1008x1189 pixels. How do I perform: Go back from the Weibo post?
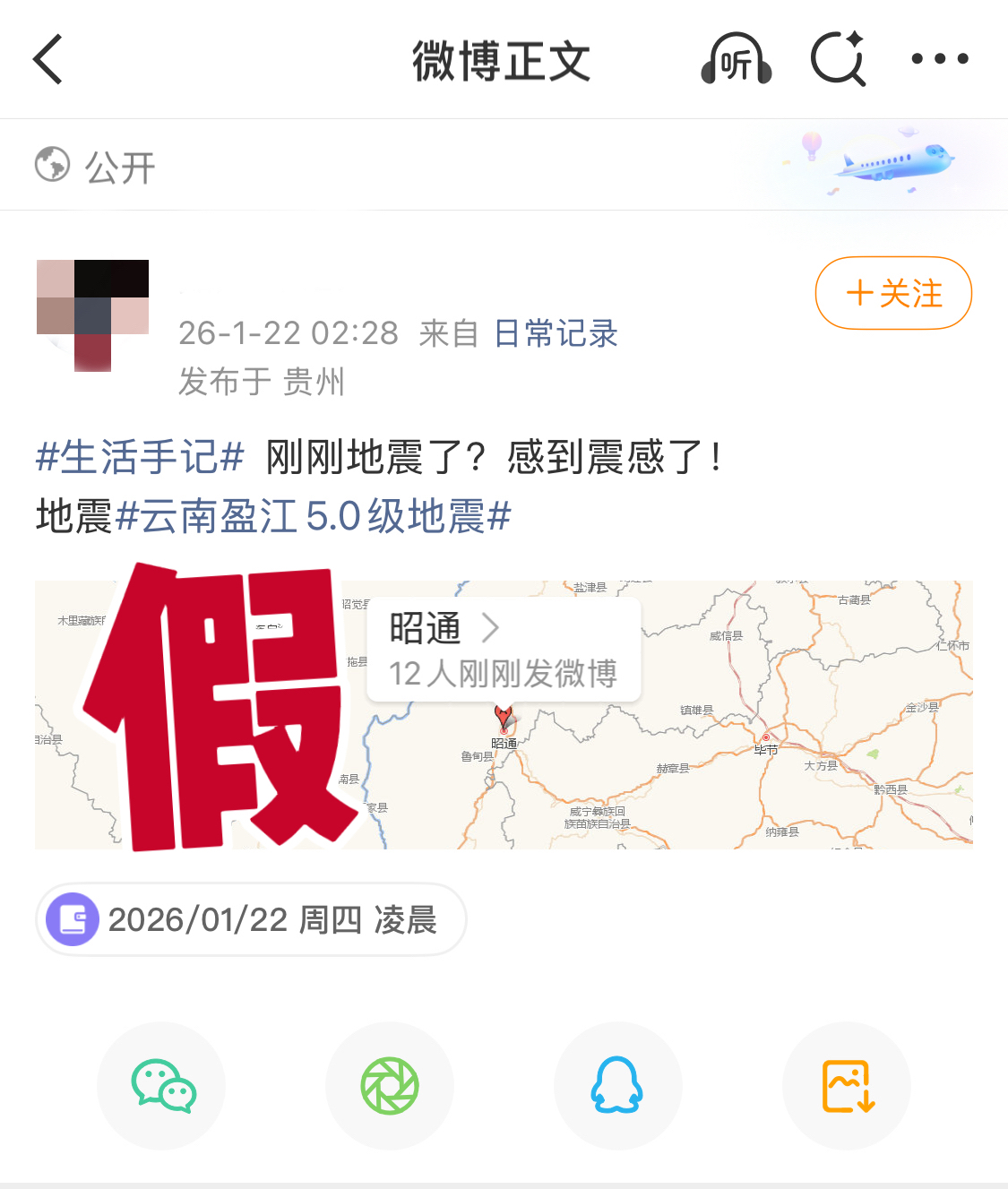pyautogui.click(x=48, y=60)
